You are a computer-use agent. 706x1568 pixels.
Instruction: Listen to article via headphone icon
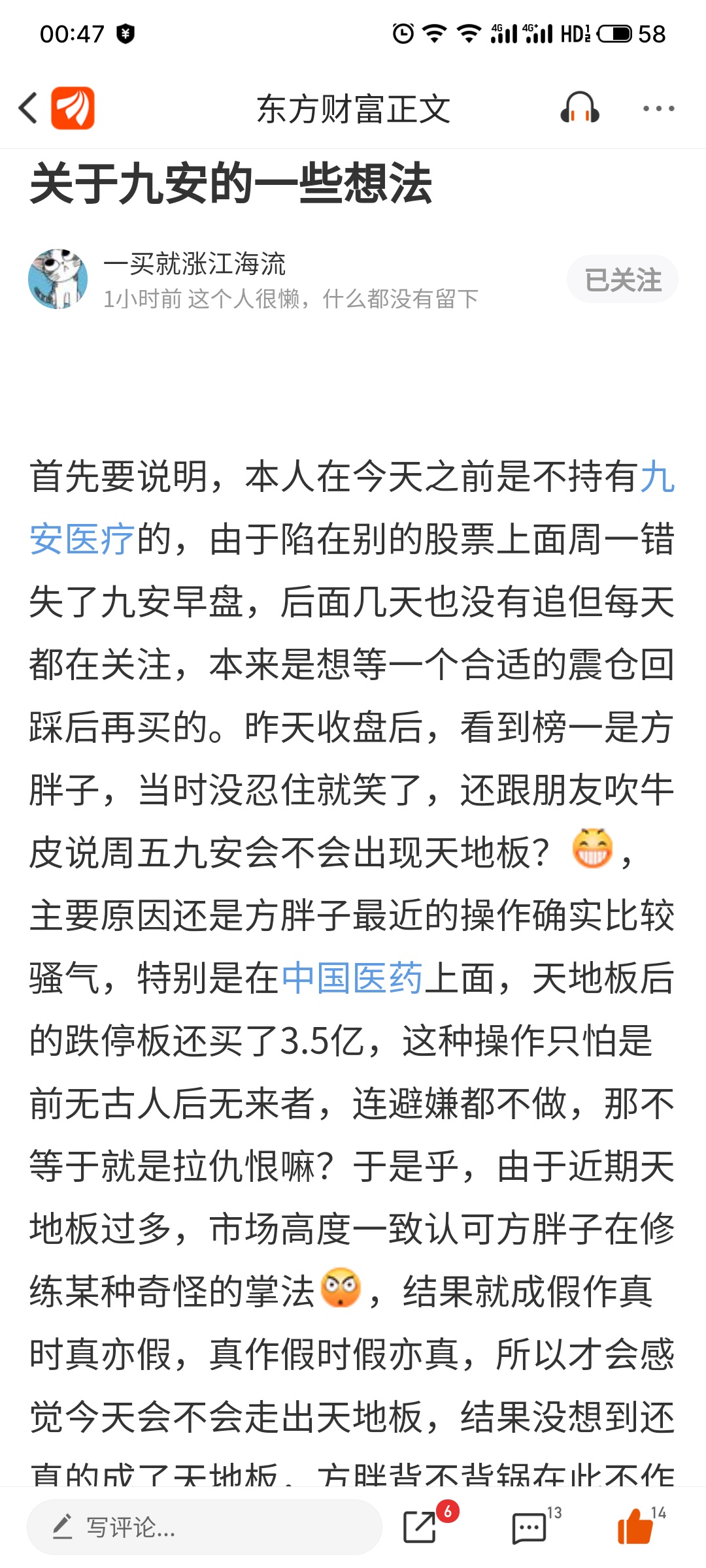pyautogui.click(x=580, y=108)
